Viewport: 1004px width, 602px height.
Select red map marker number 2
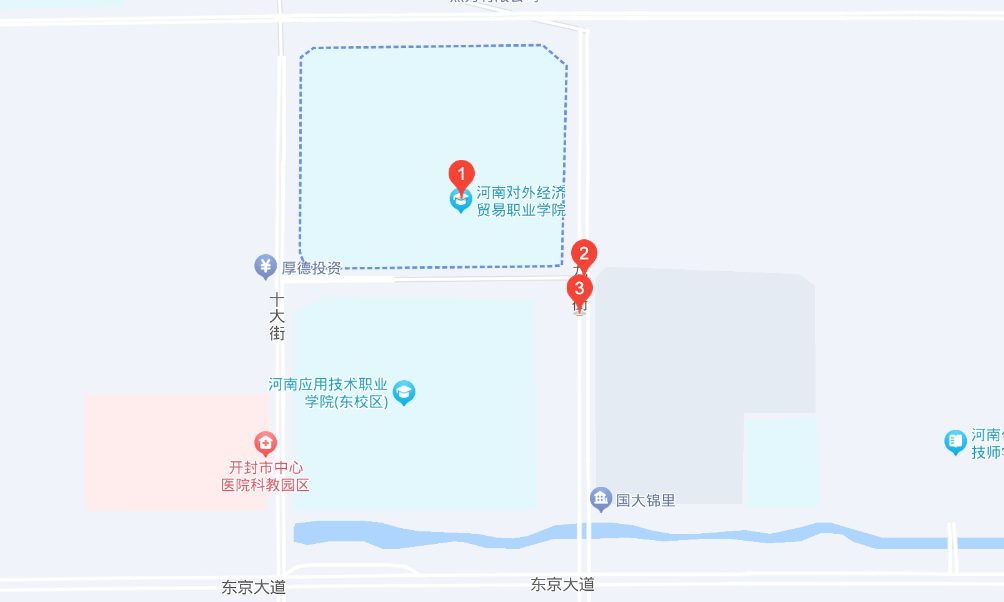pos(584,254)
